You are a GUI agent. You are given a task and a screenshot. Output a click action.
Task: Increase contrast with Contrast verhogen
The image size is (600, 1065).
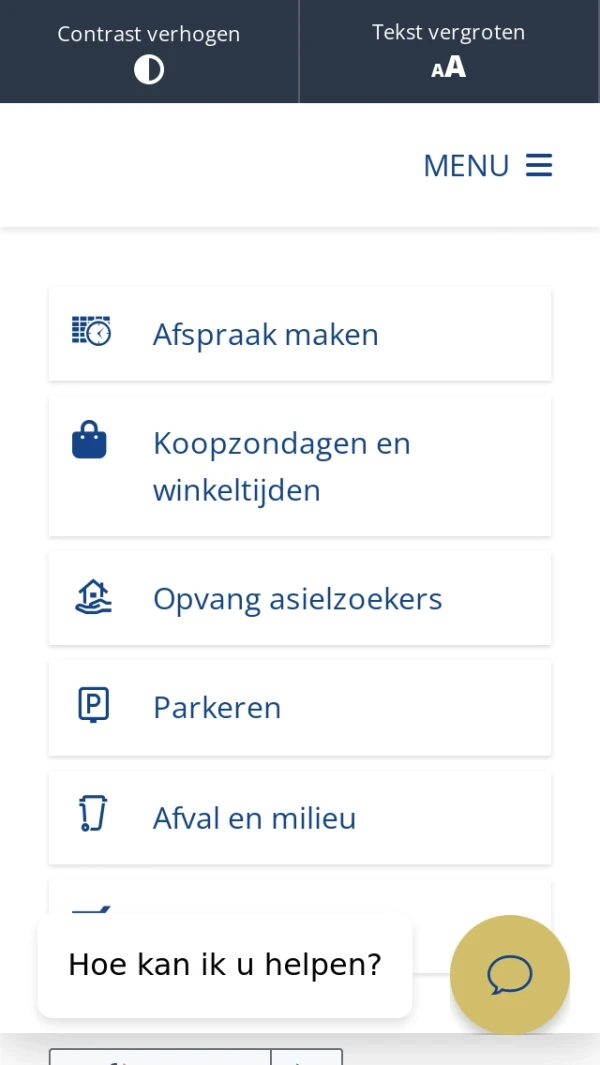coord(149,52)
